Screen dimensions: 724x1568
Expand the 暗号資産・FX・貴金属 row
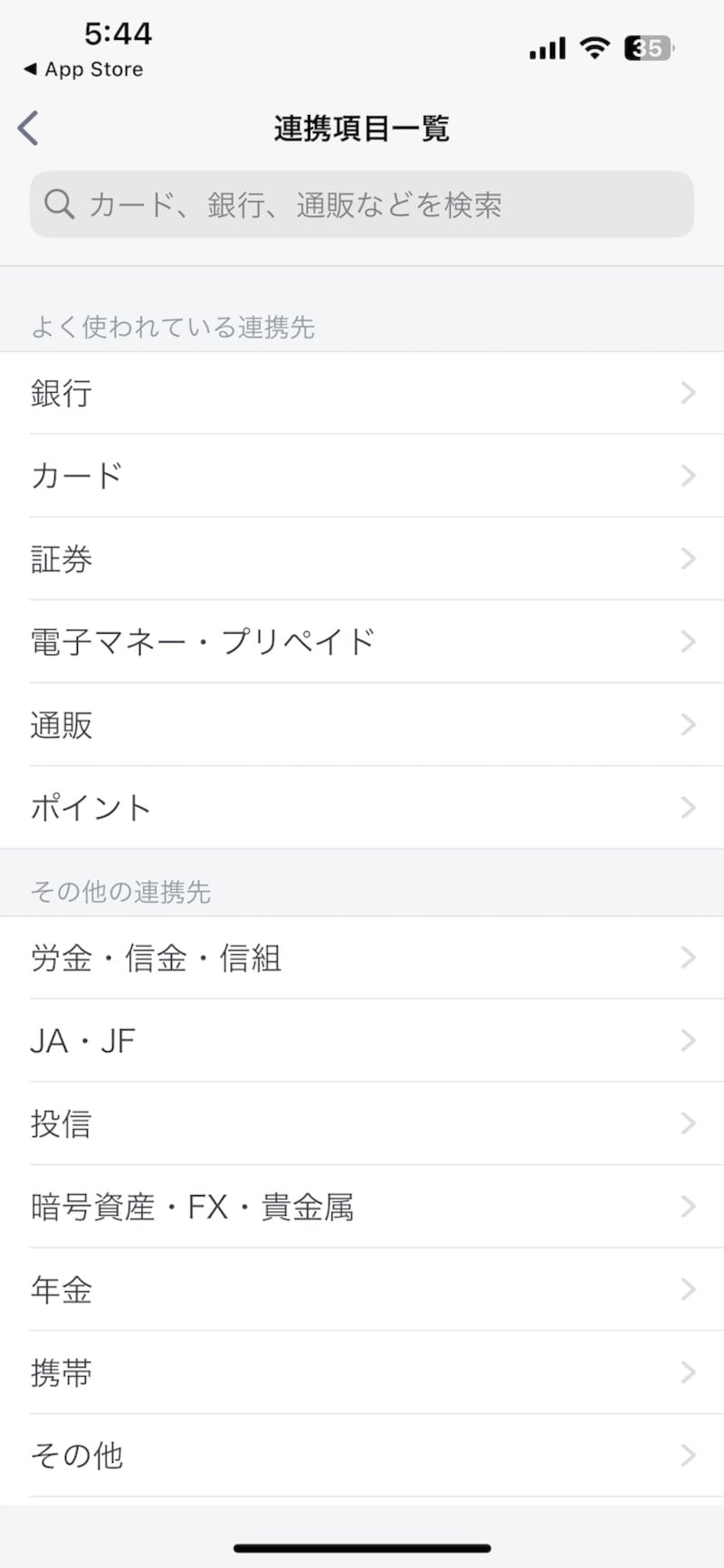click(x=362, y=1207)
